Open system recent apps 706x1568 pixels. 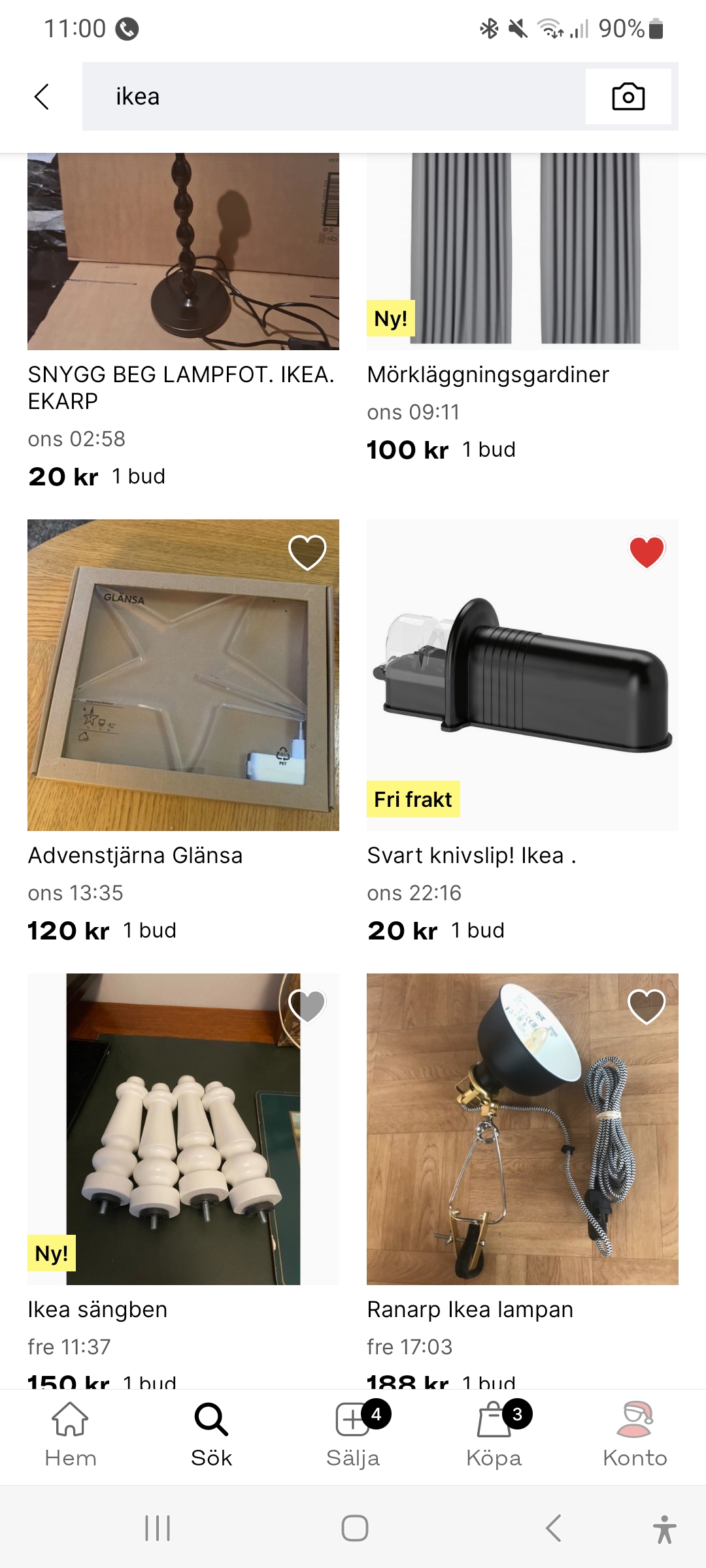click(x=158, y=1528)
